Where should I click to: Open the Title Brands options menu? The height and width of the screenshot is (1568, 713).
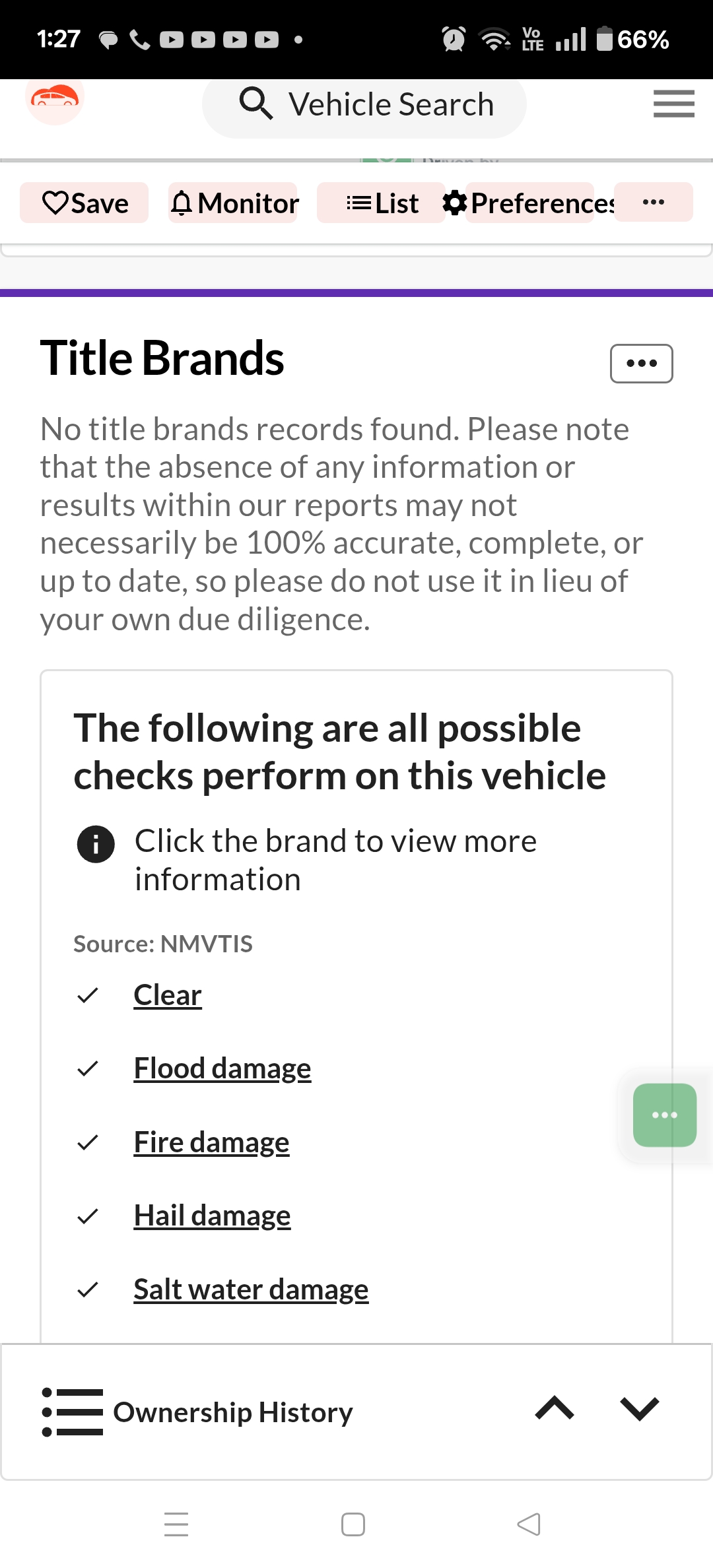(641, 363)
